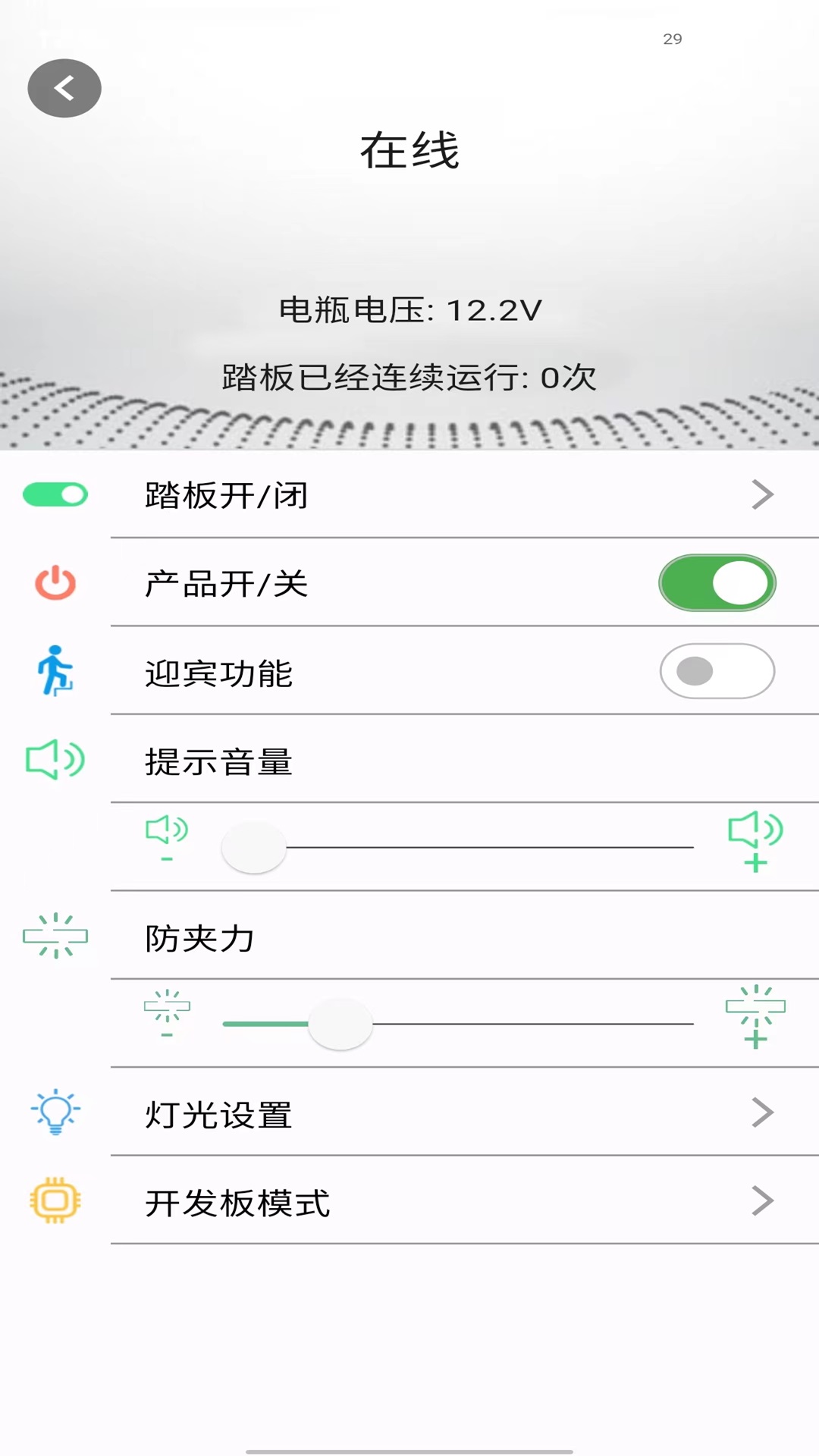Enable the 迎宾功能 switch
Image resolution: width=819 pixels, height=1456 pixels.
tap(717, 671)
